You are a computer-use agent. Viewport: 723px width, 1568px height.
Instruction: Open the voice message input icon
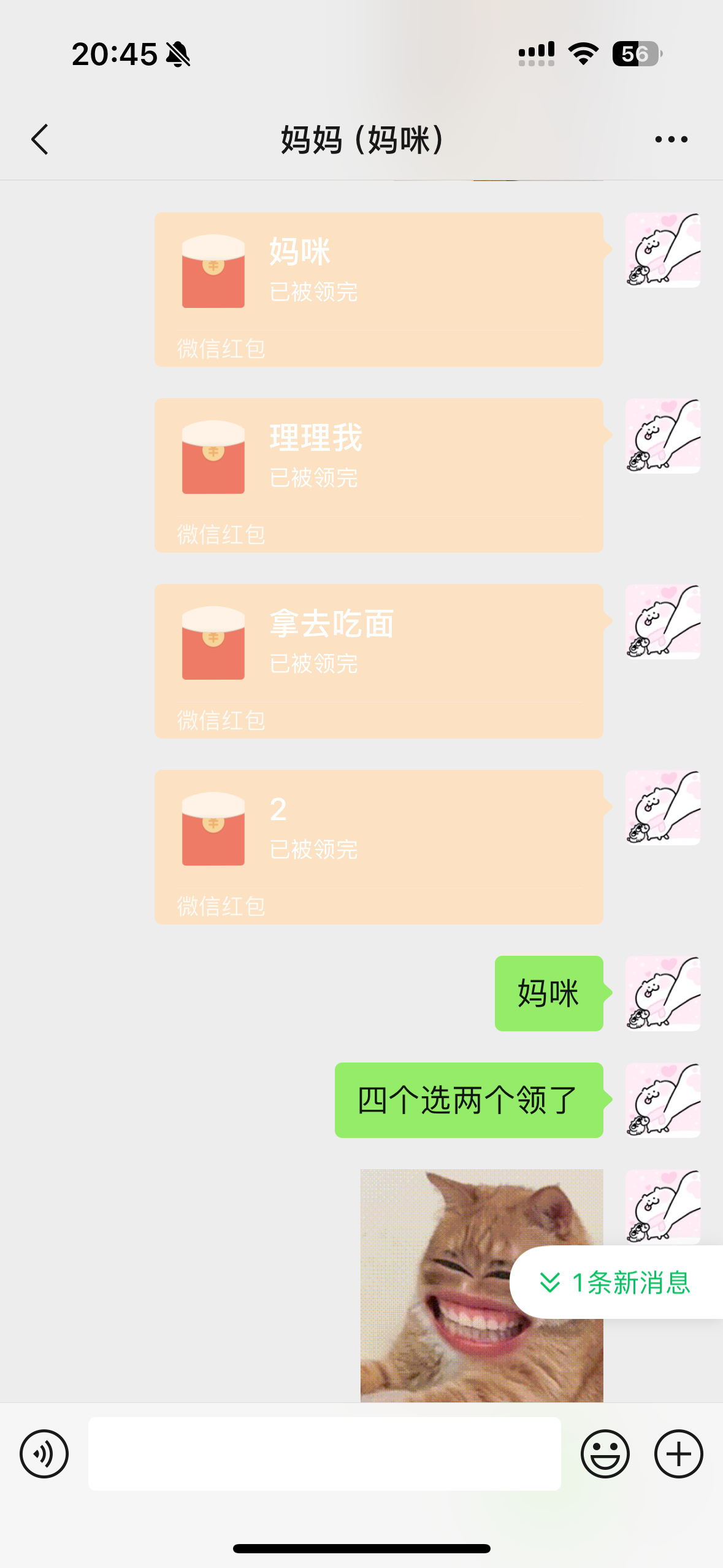pyautogui.click(x=44, y=1453)
